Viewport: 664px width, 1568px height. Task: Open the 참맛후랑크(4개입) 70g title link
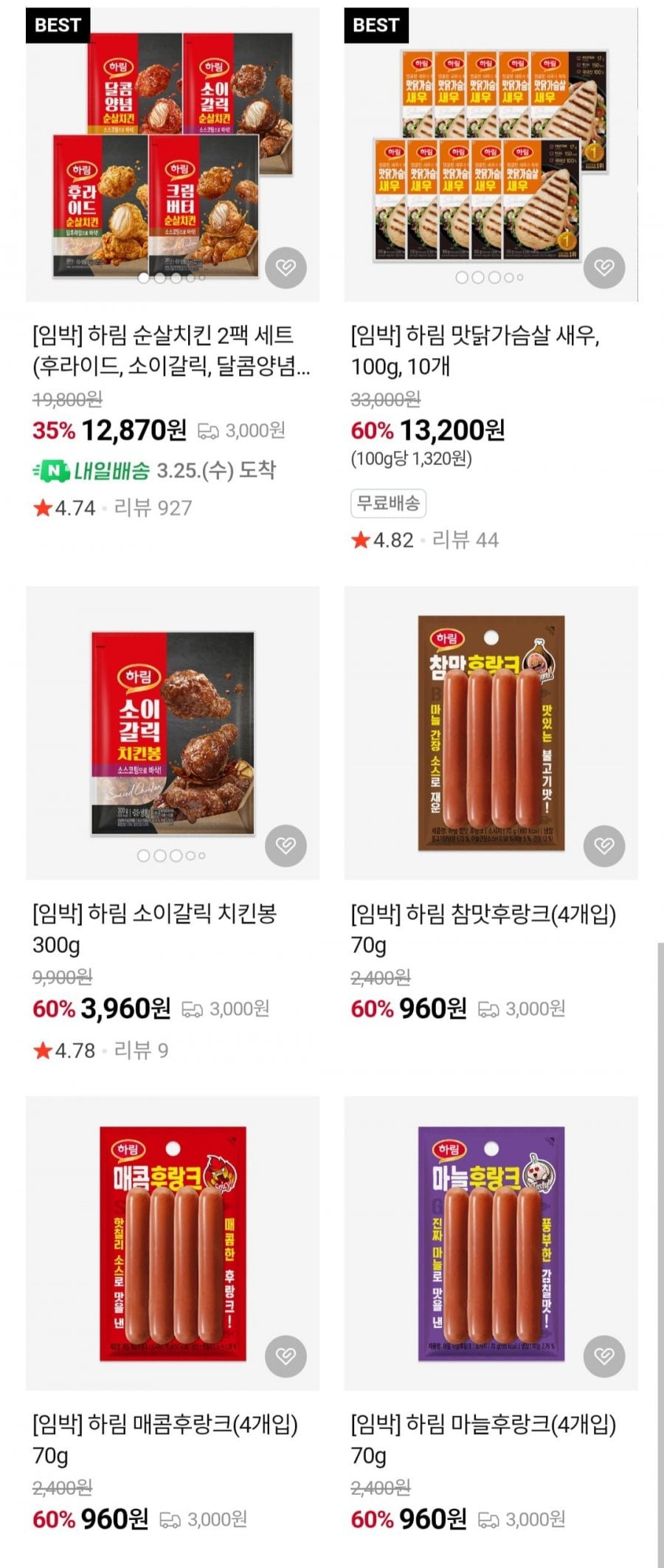483,929
